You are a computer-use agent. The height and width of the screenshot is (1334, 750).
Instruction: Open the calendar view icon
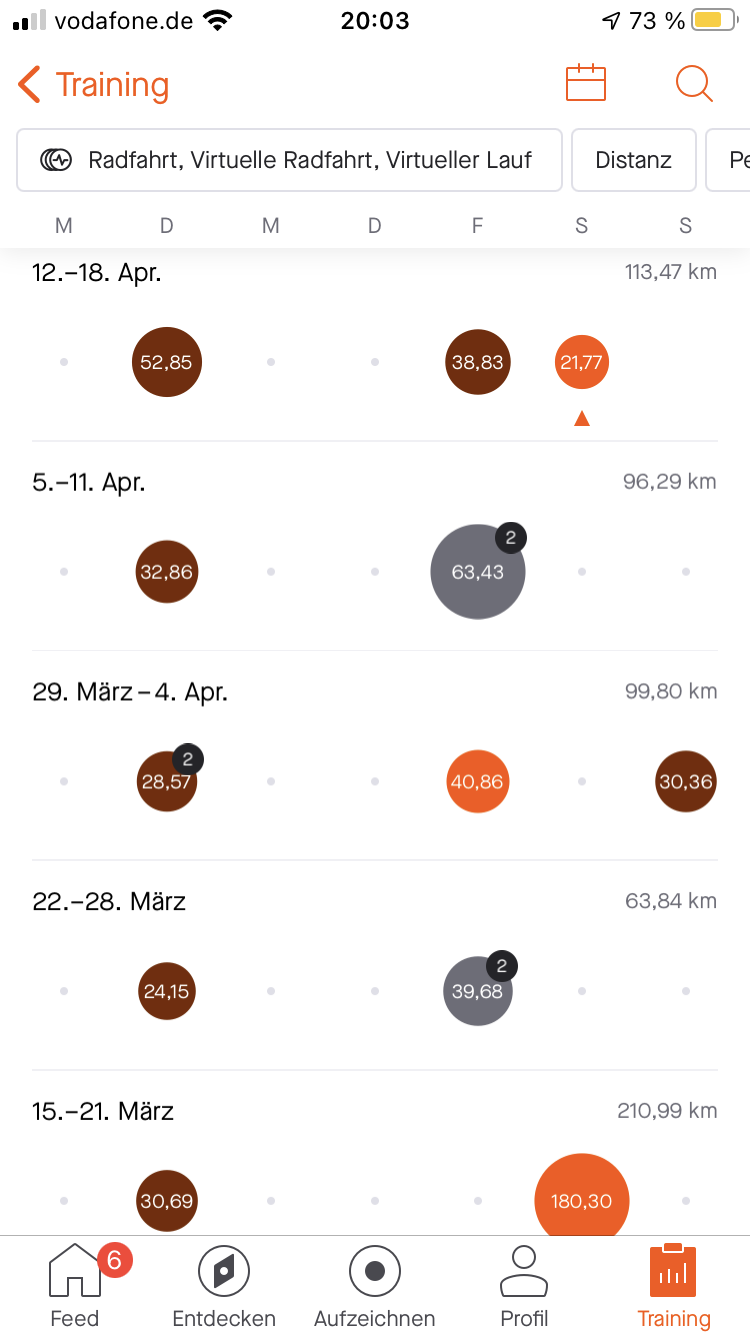tap(586, 83)
